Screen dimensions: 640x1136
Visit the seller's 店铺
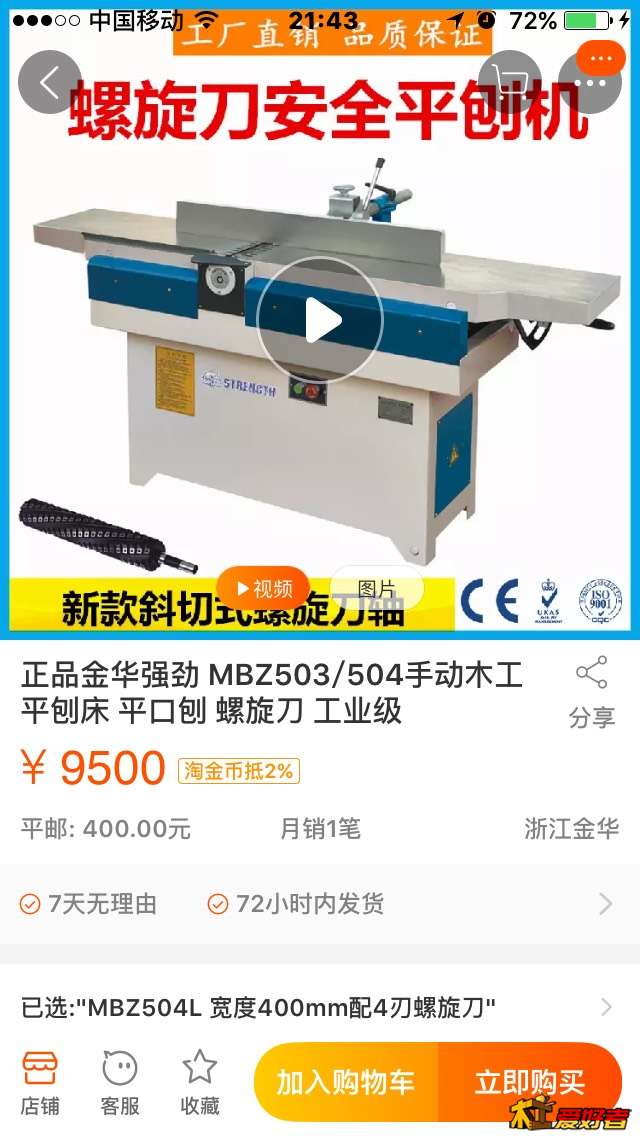pyautogui.click(x=40, y=1082)
